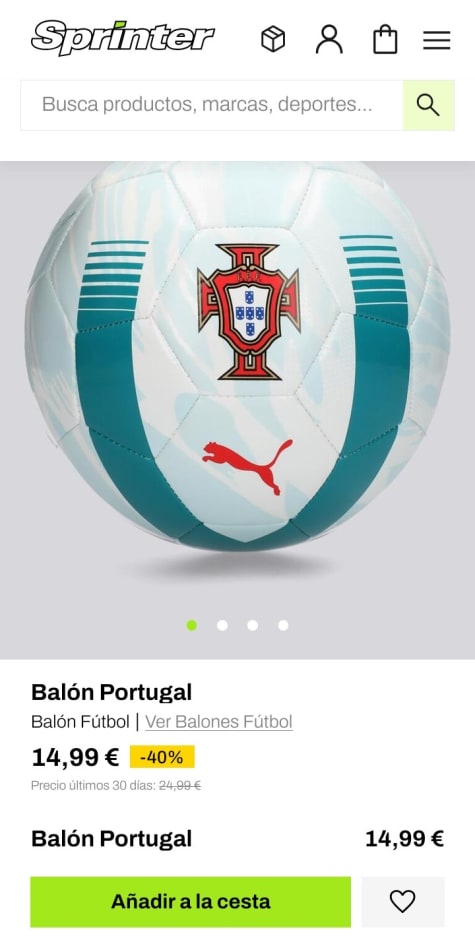475x942 pixels.
Task: Open the order tracking box icon
Action: pos(273,40)
